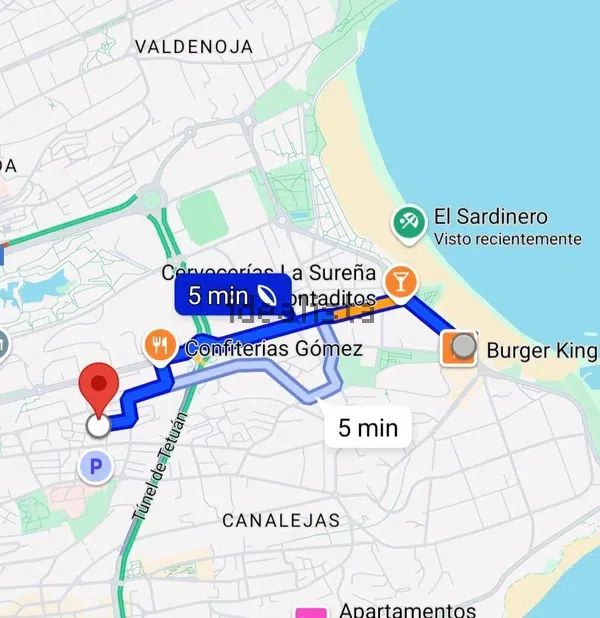Open El Sardinero beach marker
This screenshot has width=600, height=618.
pyautogui.click(x=408, y=223)
